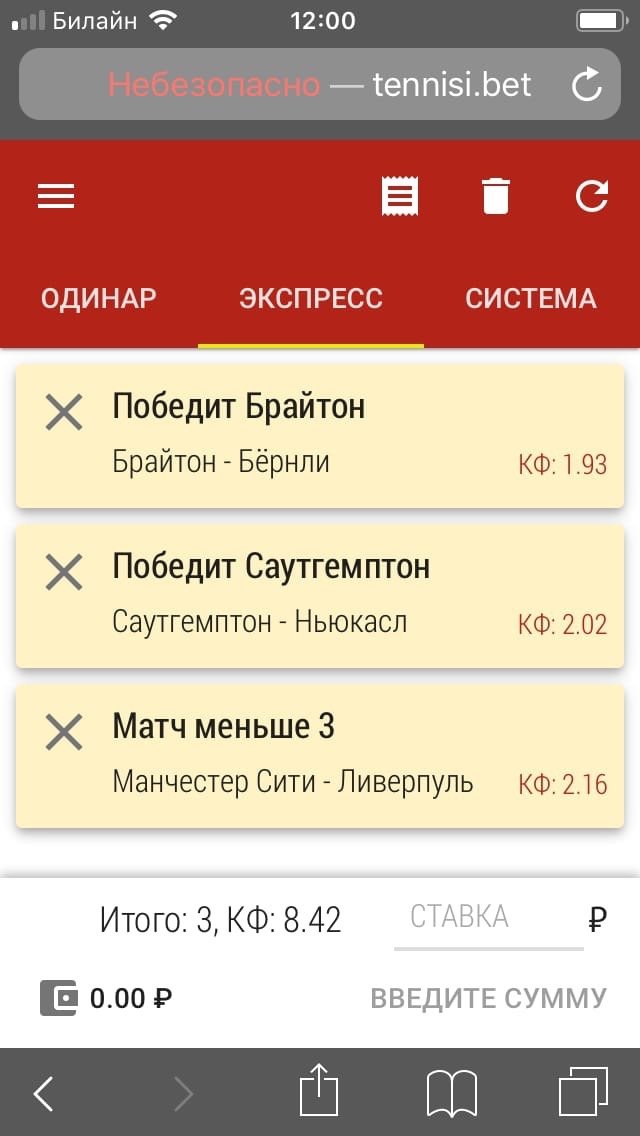Tap the tennisi.bet address bar

[320, 85]
